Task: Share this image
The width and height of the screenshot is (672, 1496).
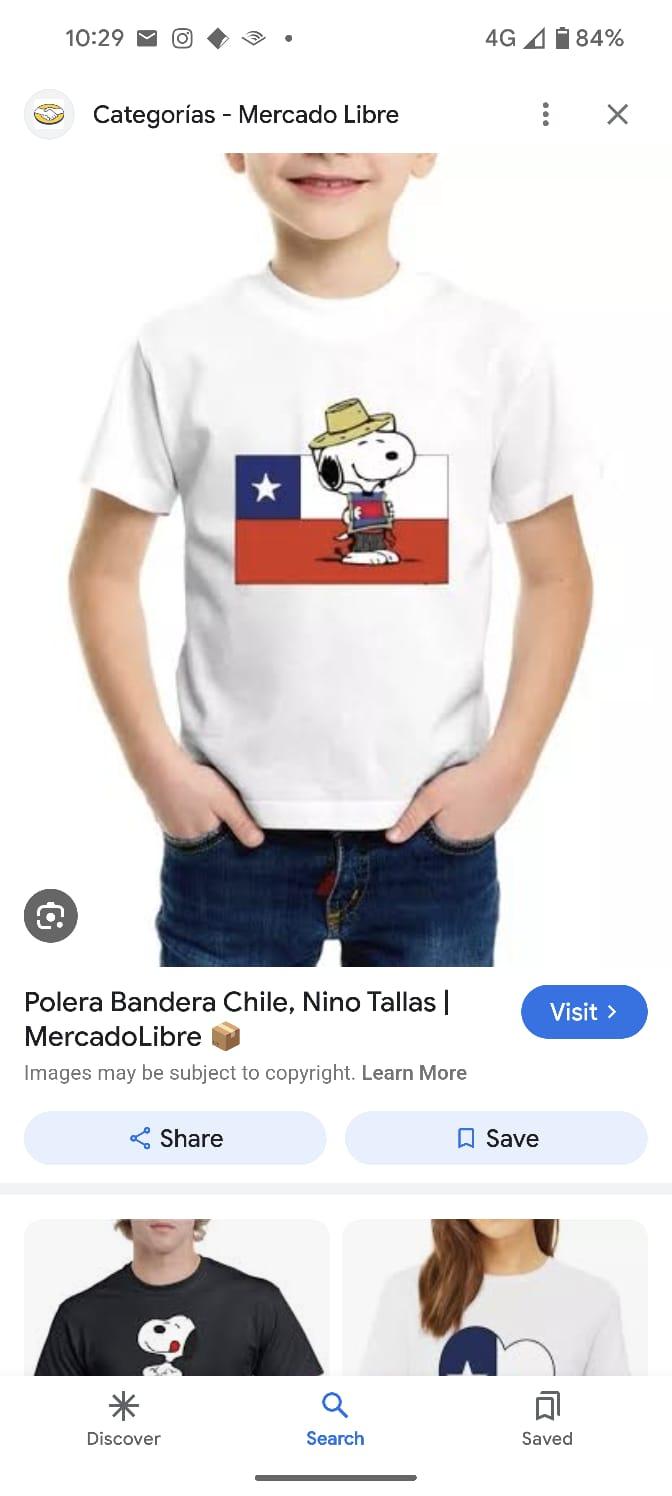Action: tap(175, 1138)
